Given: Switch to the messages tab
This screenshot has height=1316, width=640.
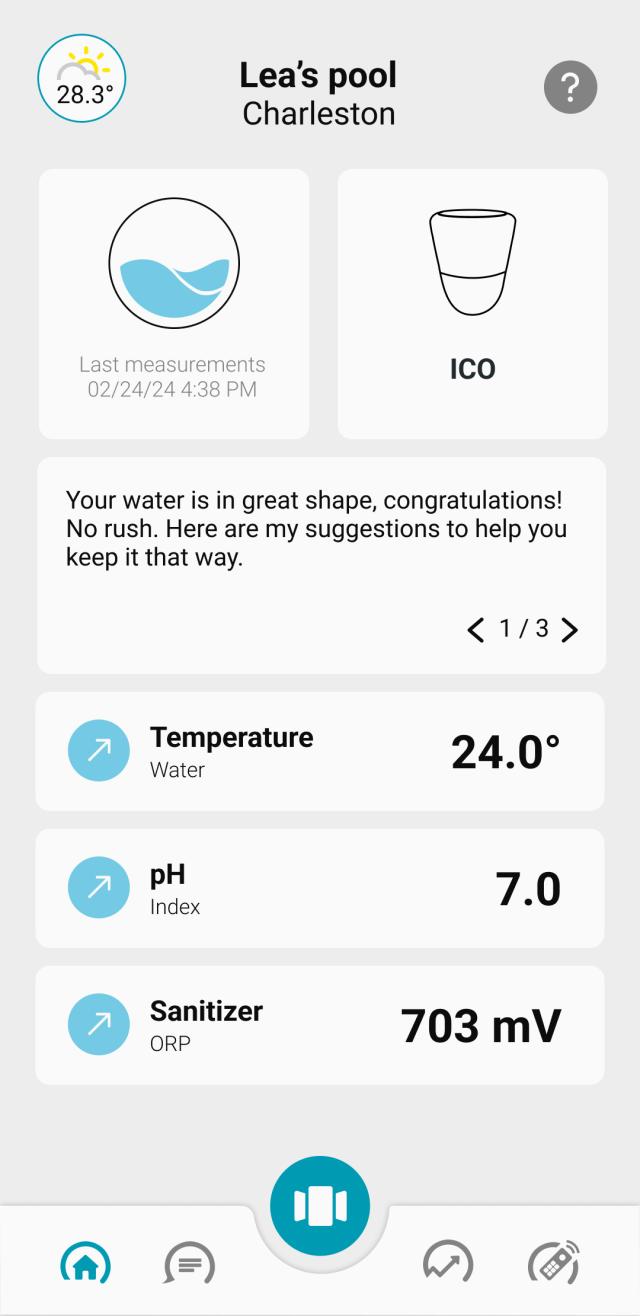Looking at the screenshot, I should tap(189, 1265).
